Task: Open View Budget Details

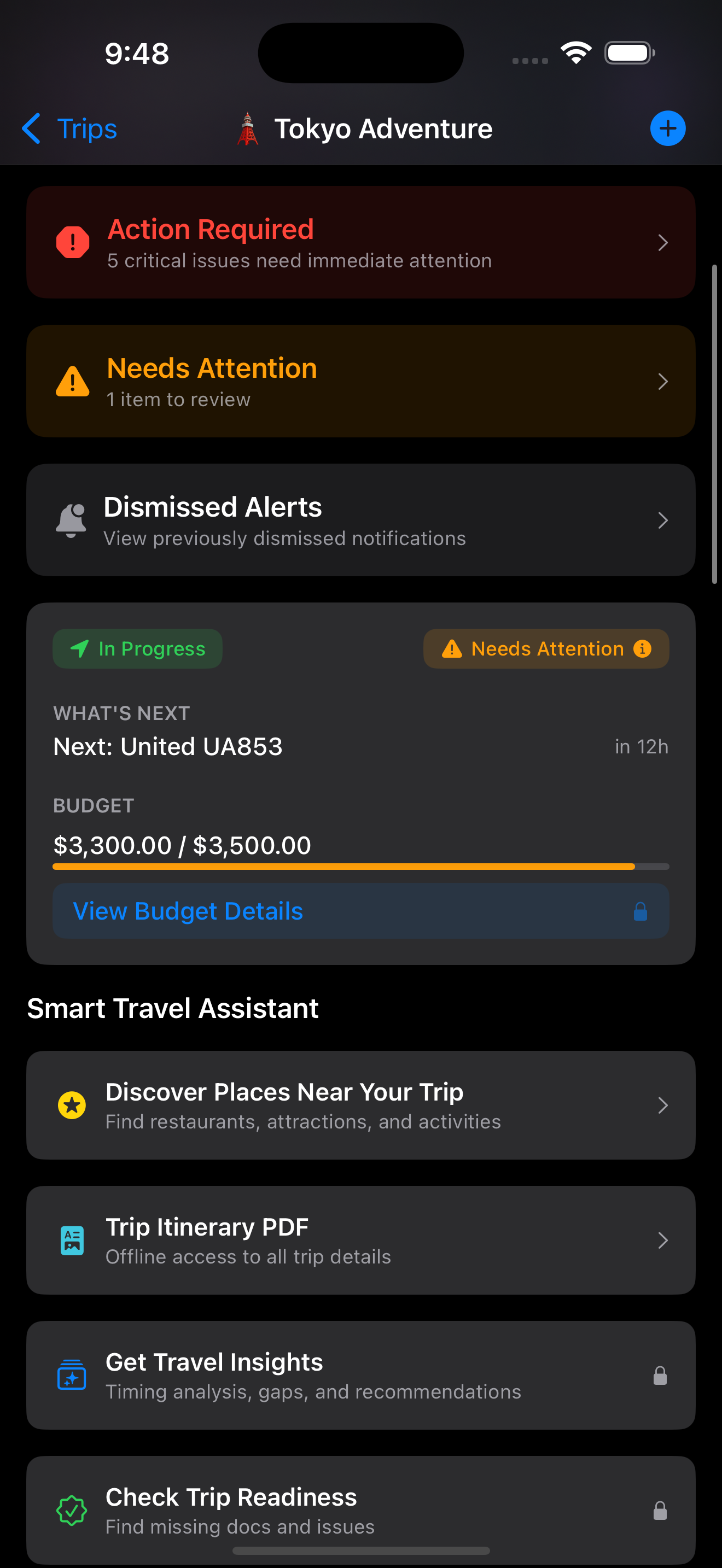Action: tap(360, 911)
